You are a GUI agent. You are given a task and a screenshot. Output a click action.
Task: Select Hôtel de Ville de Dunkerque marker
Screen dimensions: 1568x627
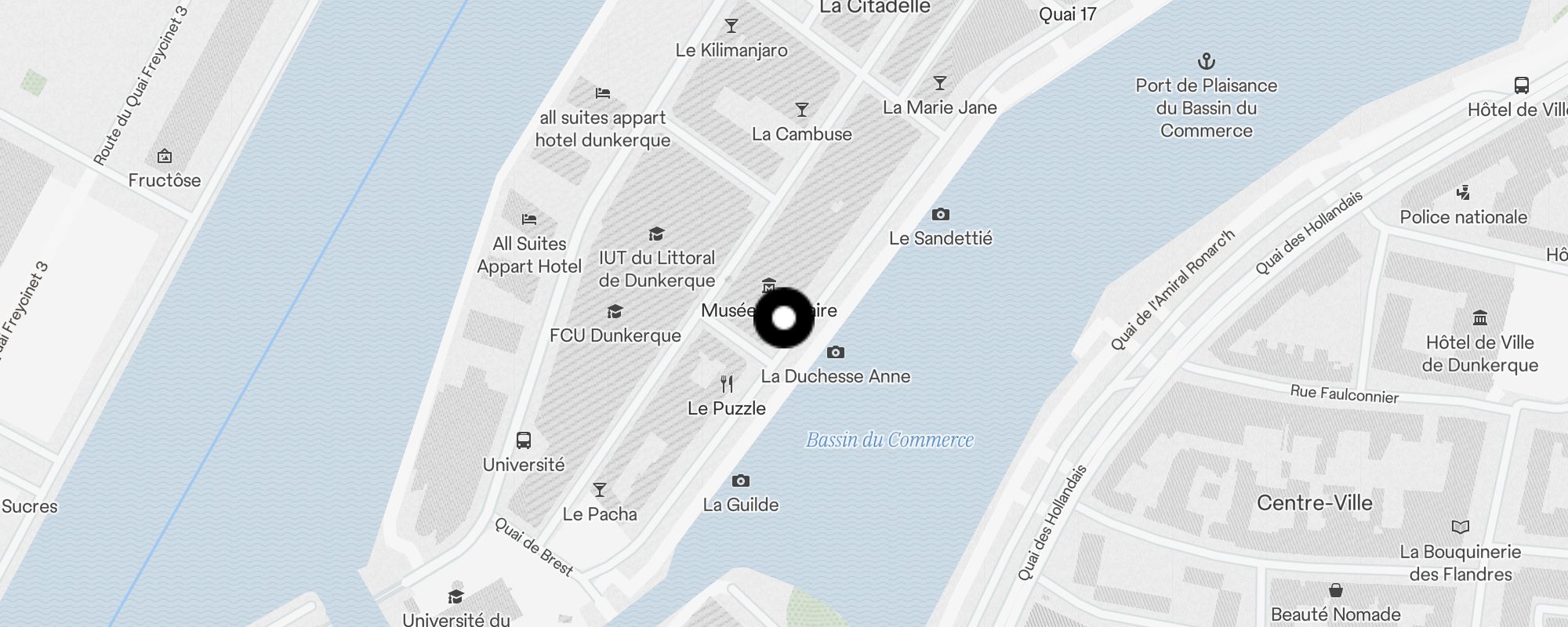click(x=1479, y=318)
